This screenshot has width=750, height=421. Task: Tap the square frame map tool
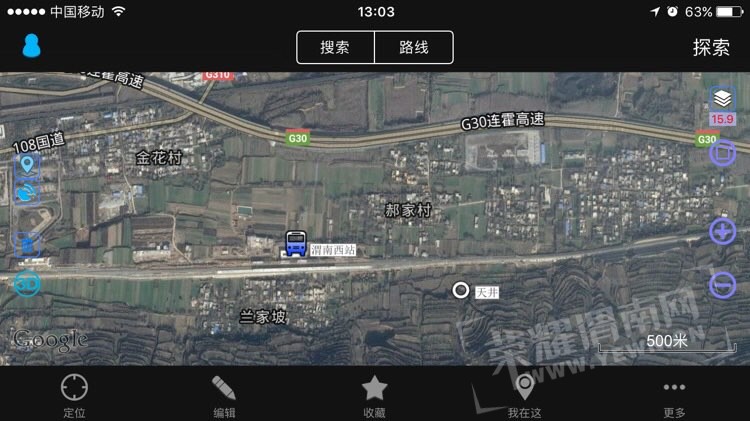click(x=722, y=153)
